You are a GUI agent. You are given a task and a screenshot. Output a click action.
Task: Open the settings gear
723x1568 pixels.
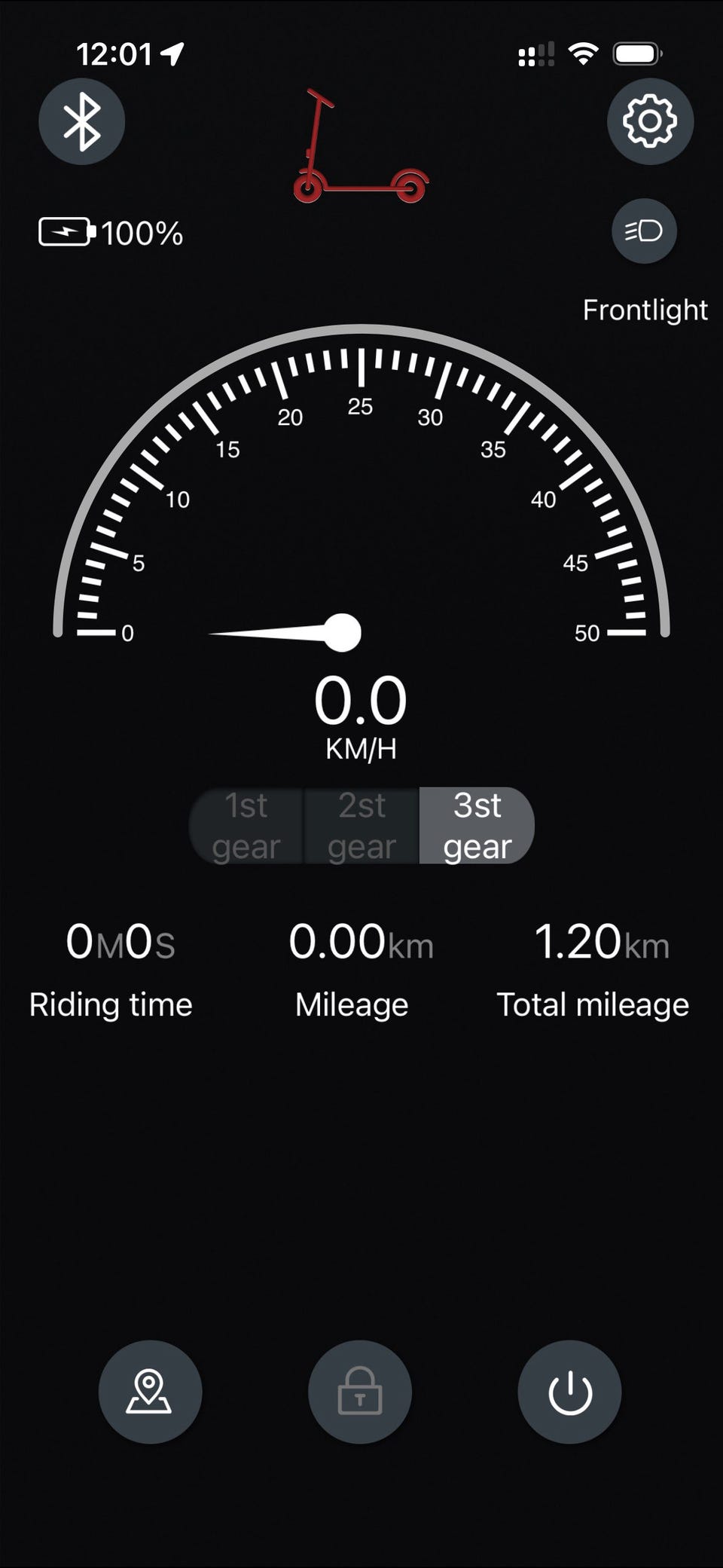coord(650,121)
